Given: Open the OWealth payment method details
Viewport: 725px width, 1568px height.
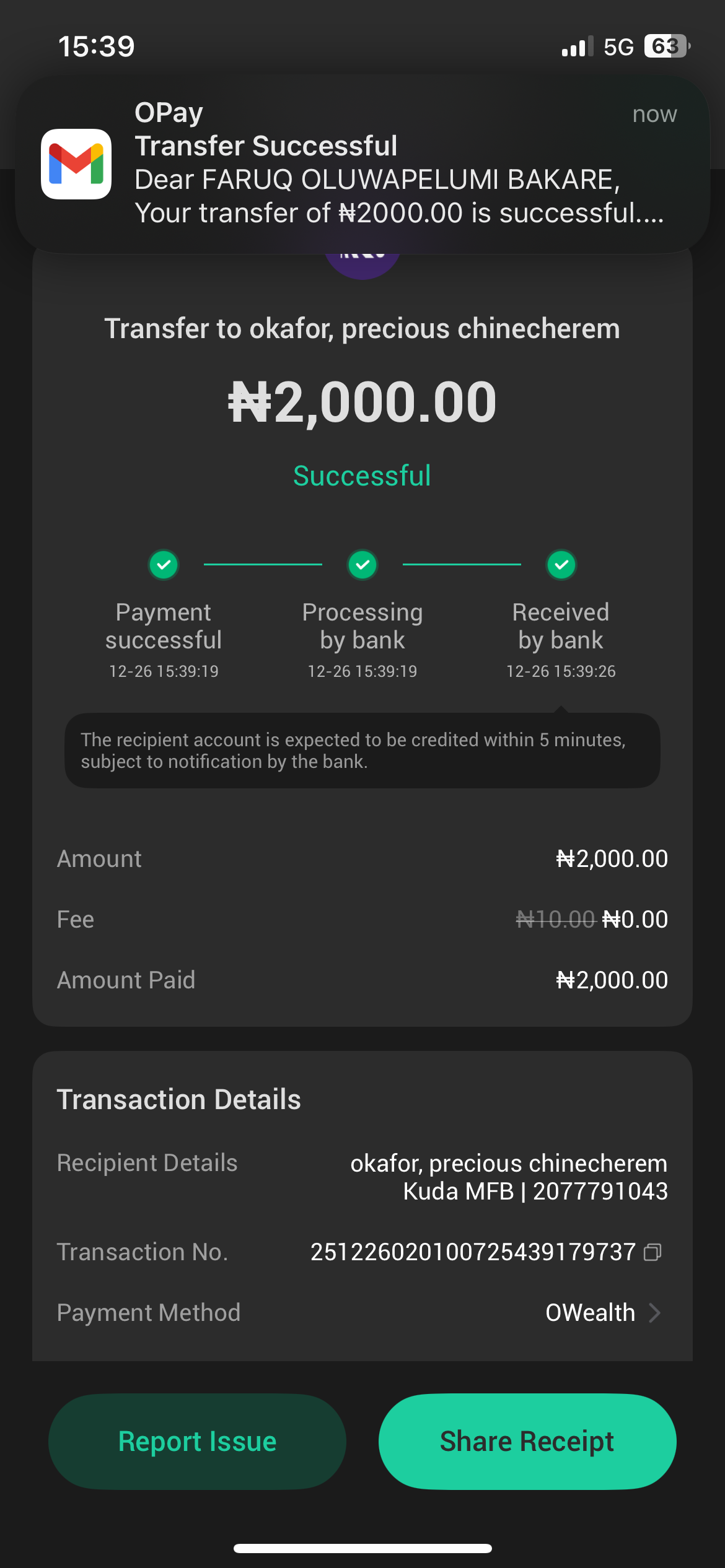Looking at the screenshot, I should [x=602, y=1313].
